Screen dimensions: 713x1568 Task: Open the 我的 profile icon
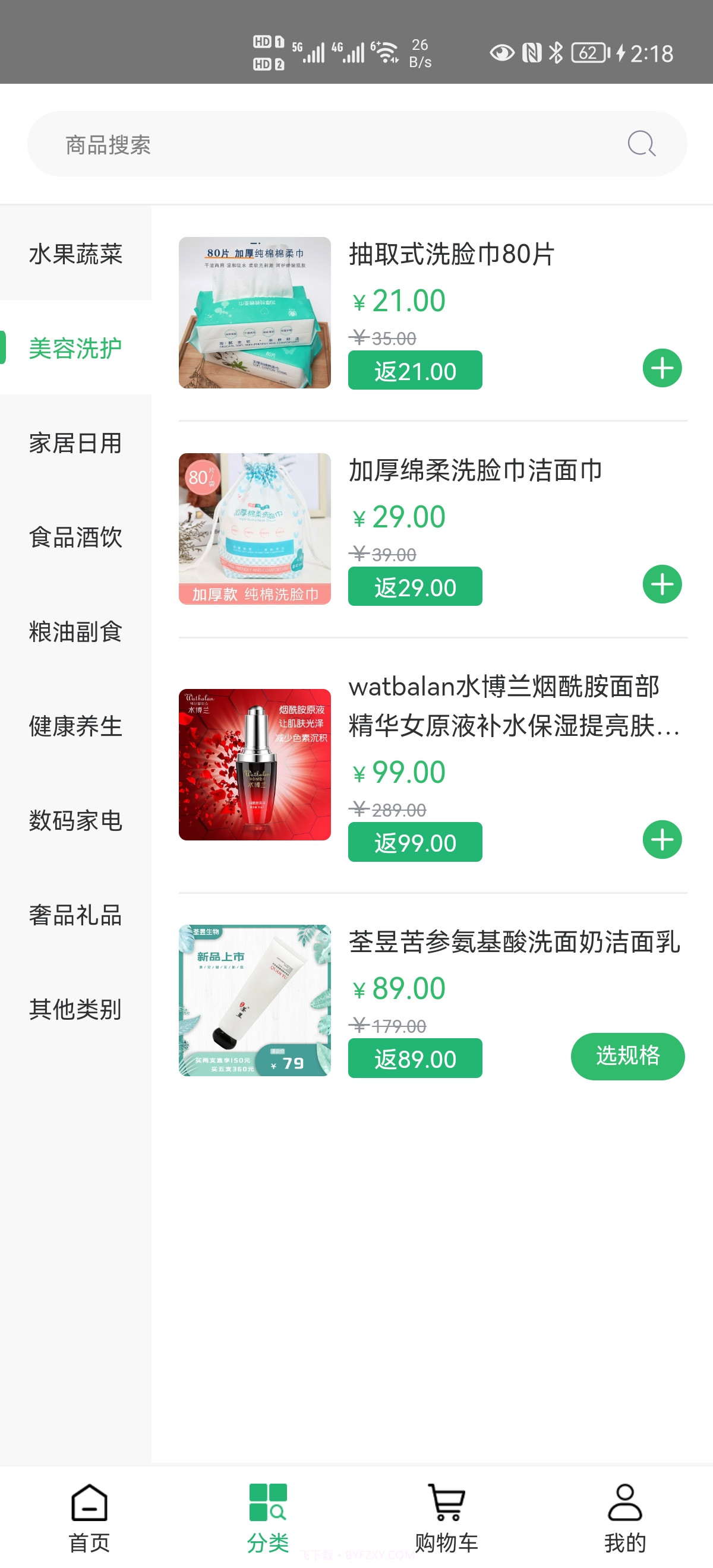pos(623,1501)
